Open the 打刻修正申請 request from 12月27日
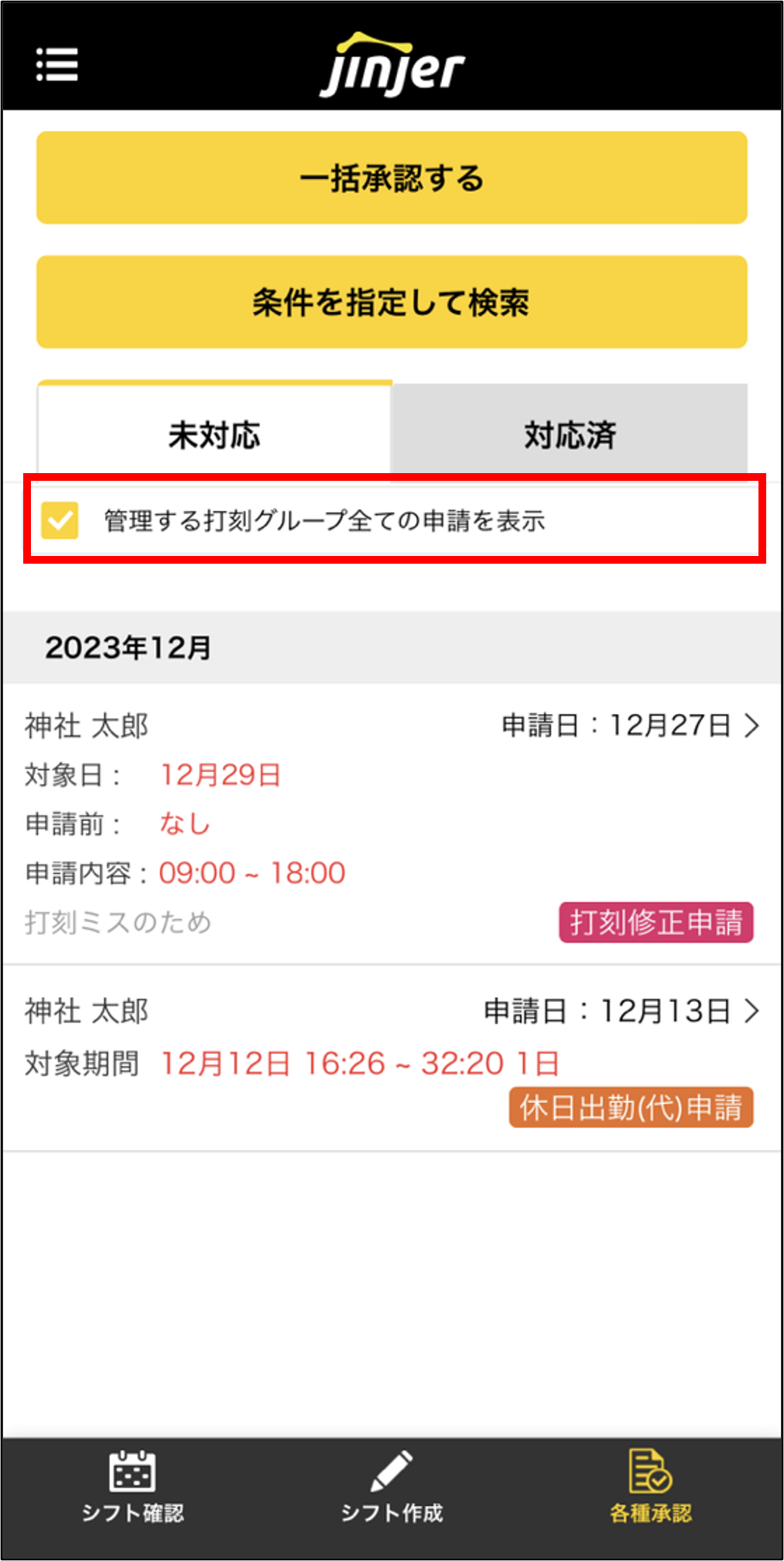The image size is (784, 1561). coord(392,824)
